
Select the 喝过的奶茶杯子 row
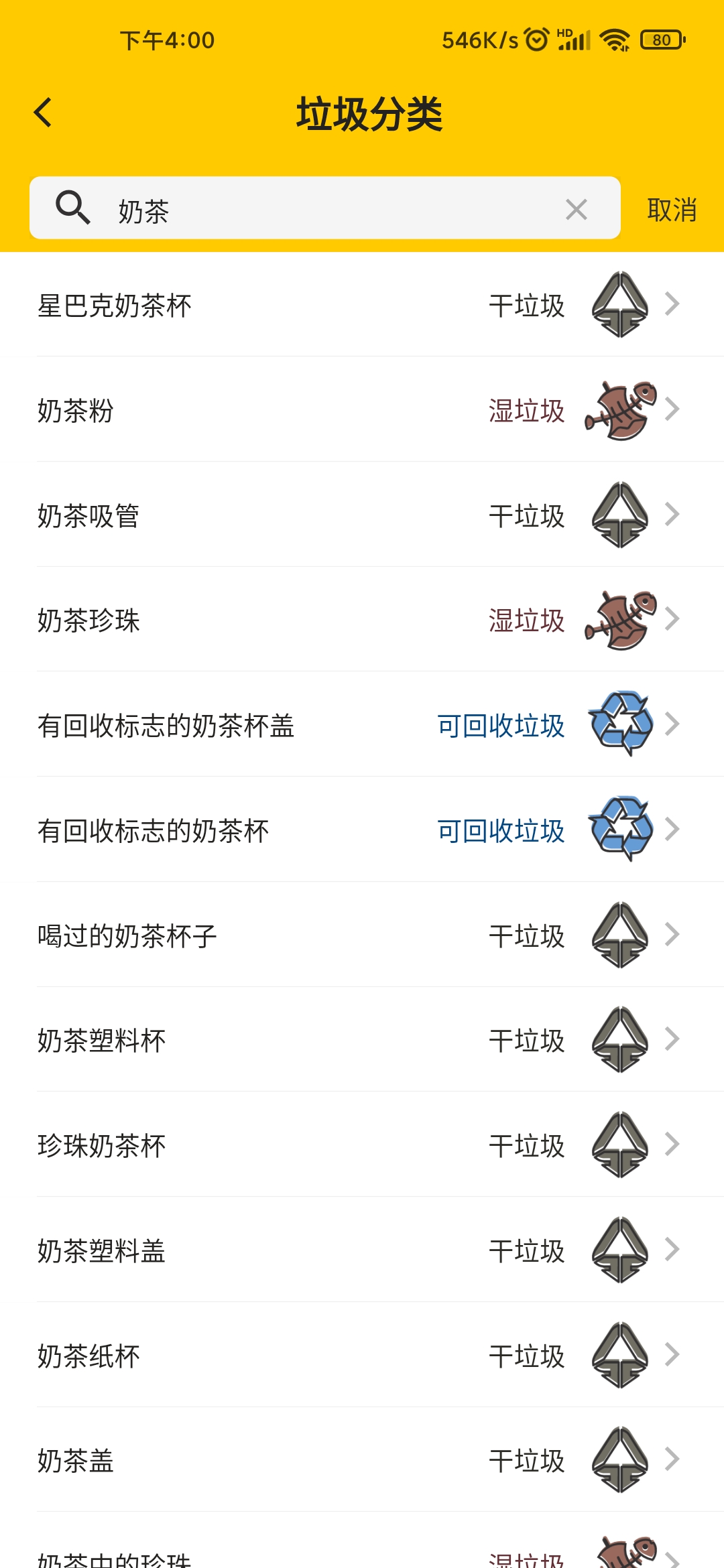(x=362, y=935)
